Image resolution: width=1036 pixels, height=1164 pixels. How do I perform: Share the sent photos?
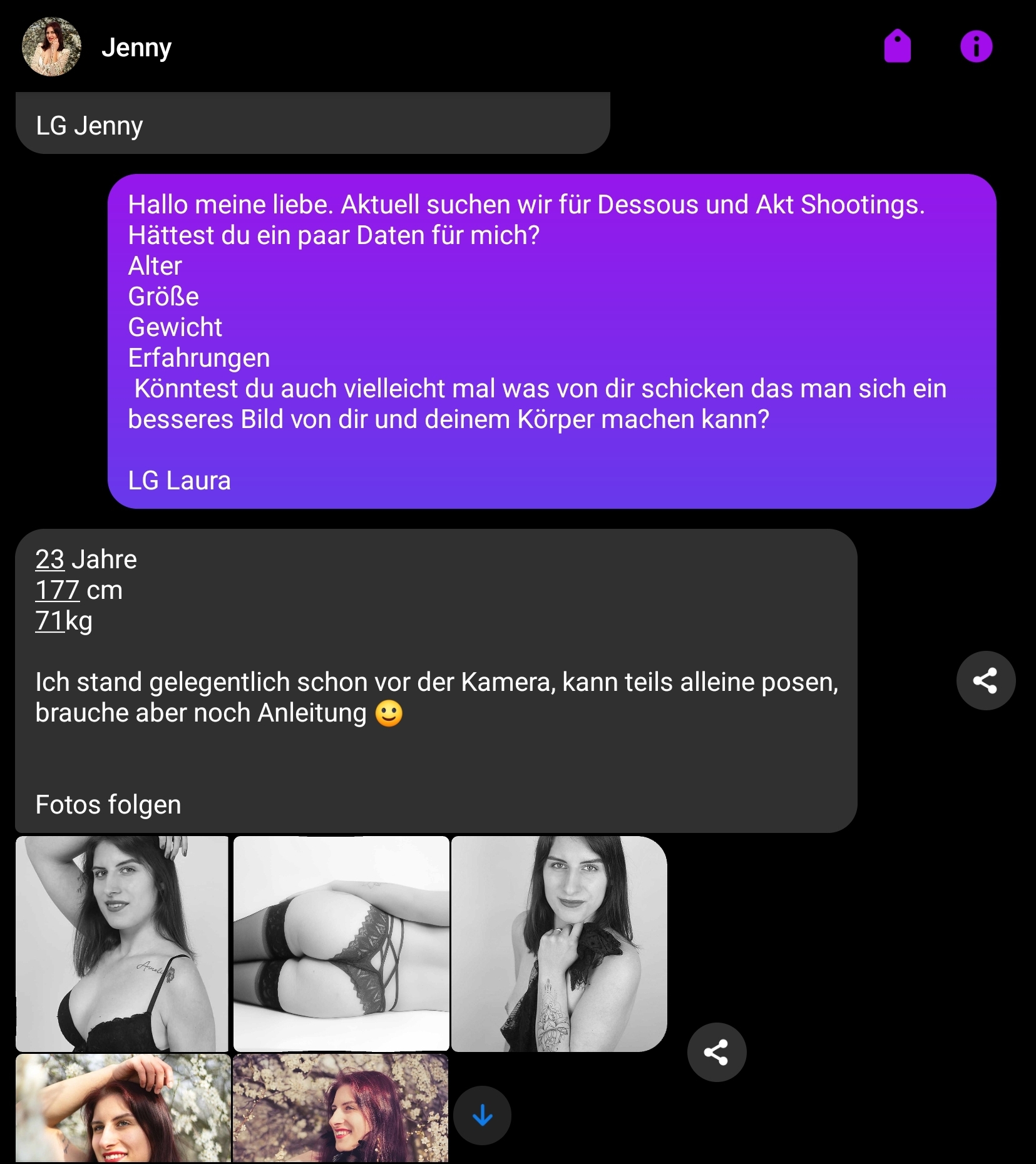pyautogui.click(x=716, y=1052)
